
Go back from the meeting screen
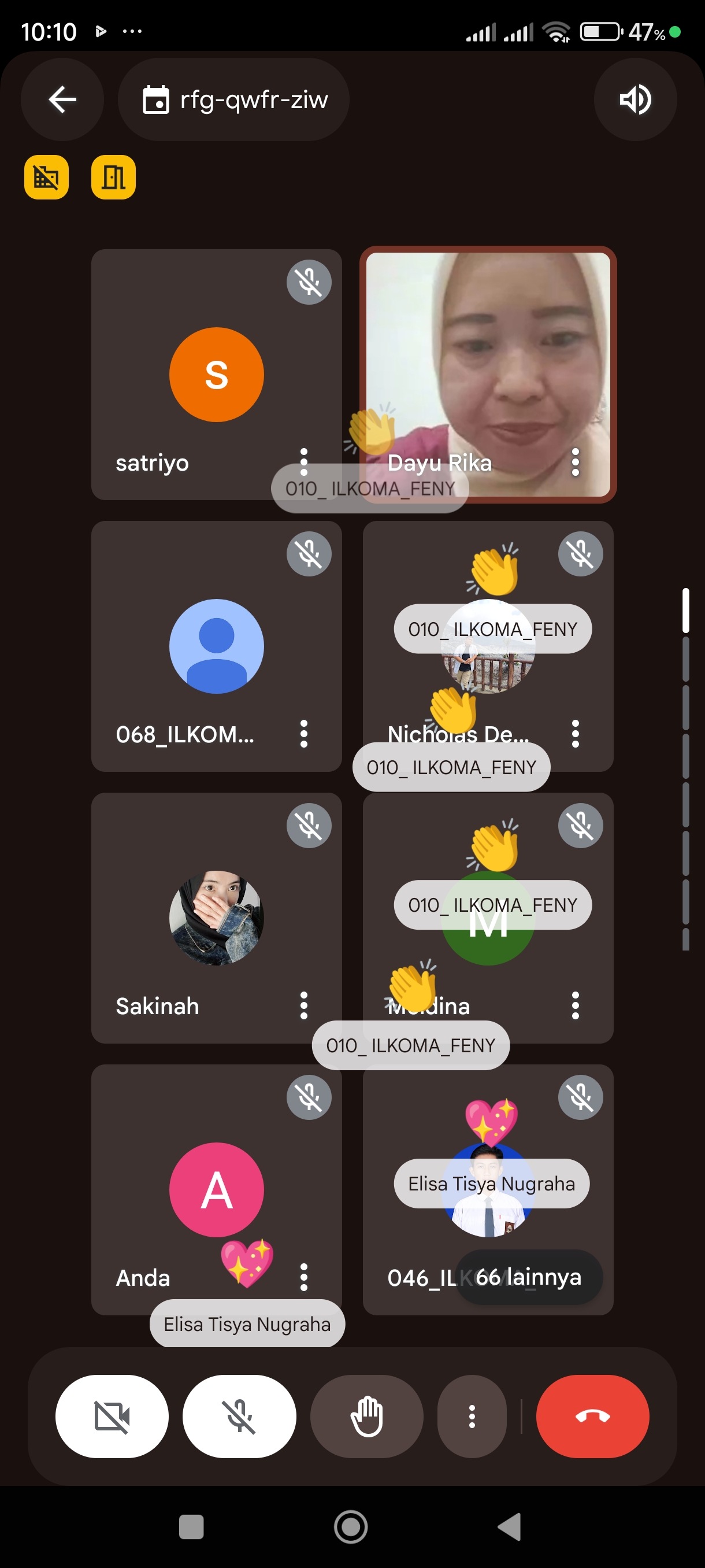pos(62,99)
